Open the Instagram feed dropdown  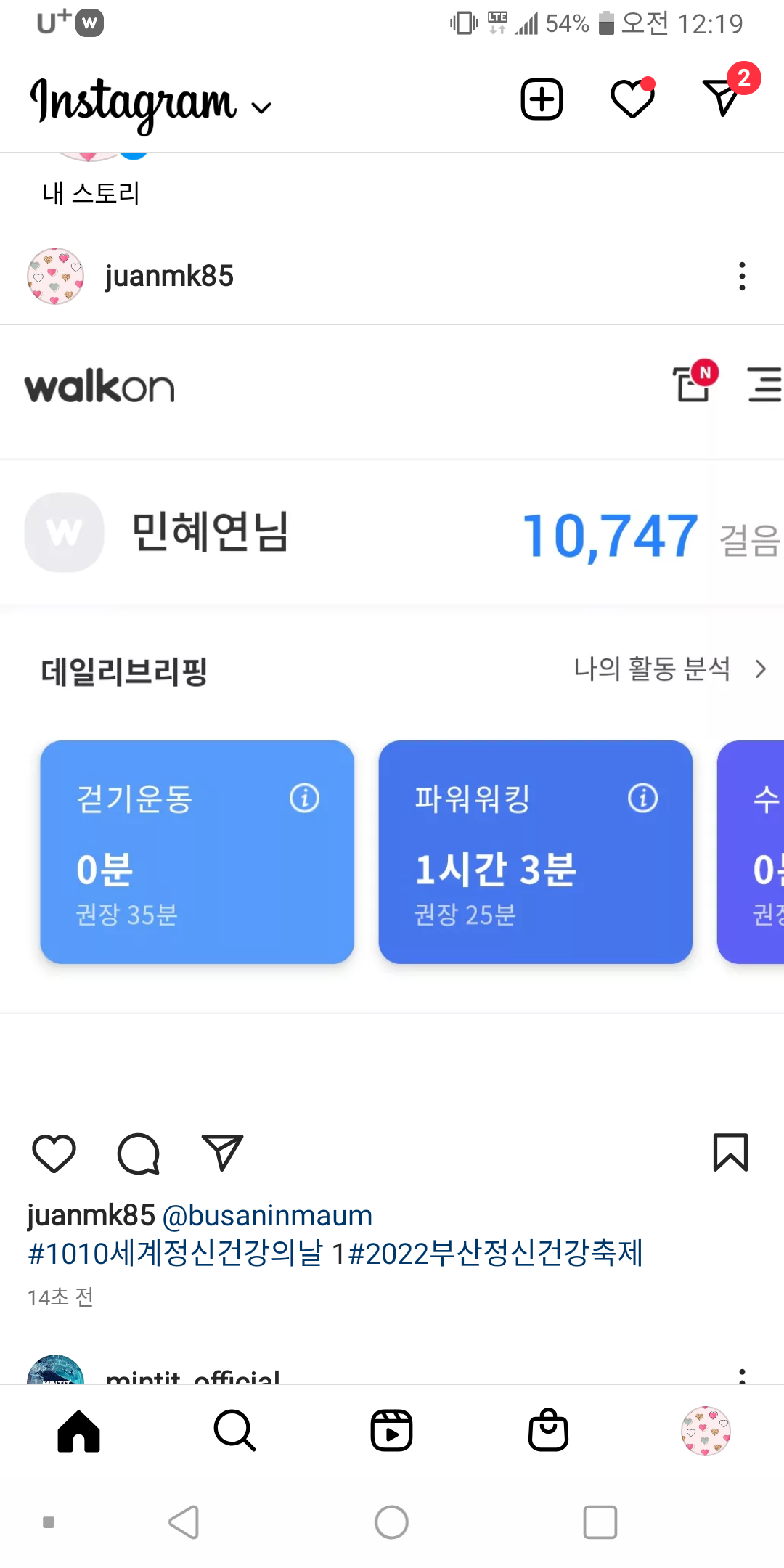[261, 107]
